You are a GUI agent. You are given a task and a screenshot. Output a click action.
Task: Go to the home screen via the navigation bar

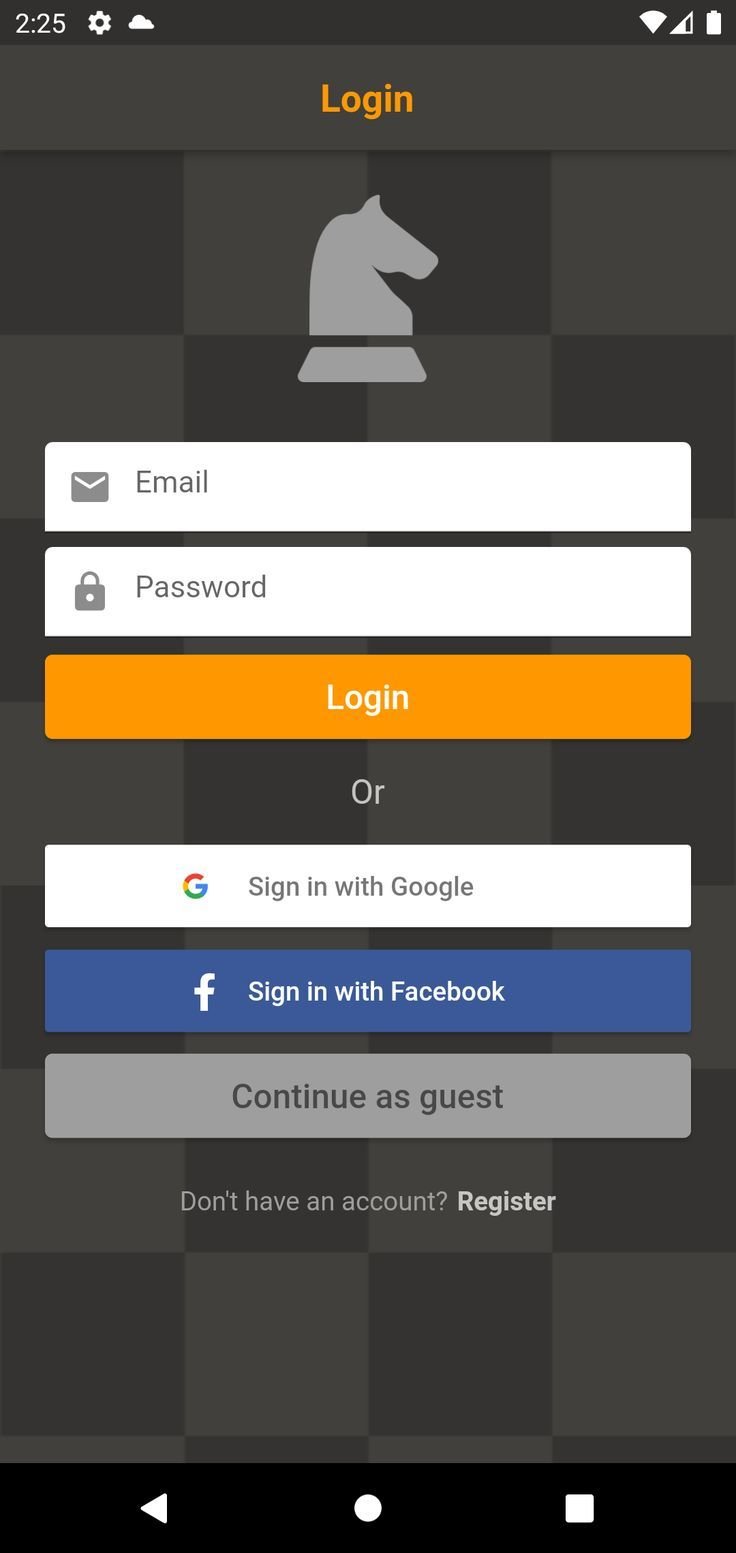coord(368,1508)
